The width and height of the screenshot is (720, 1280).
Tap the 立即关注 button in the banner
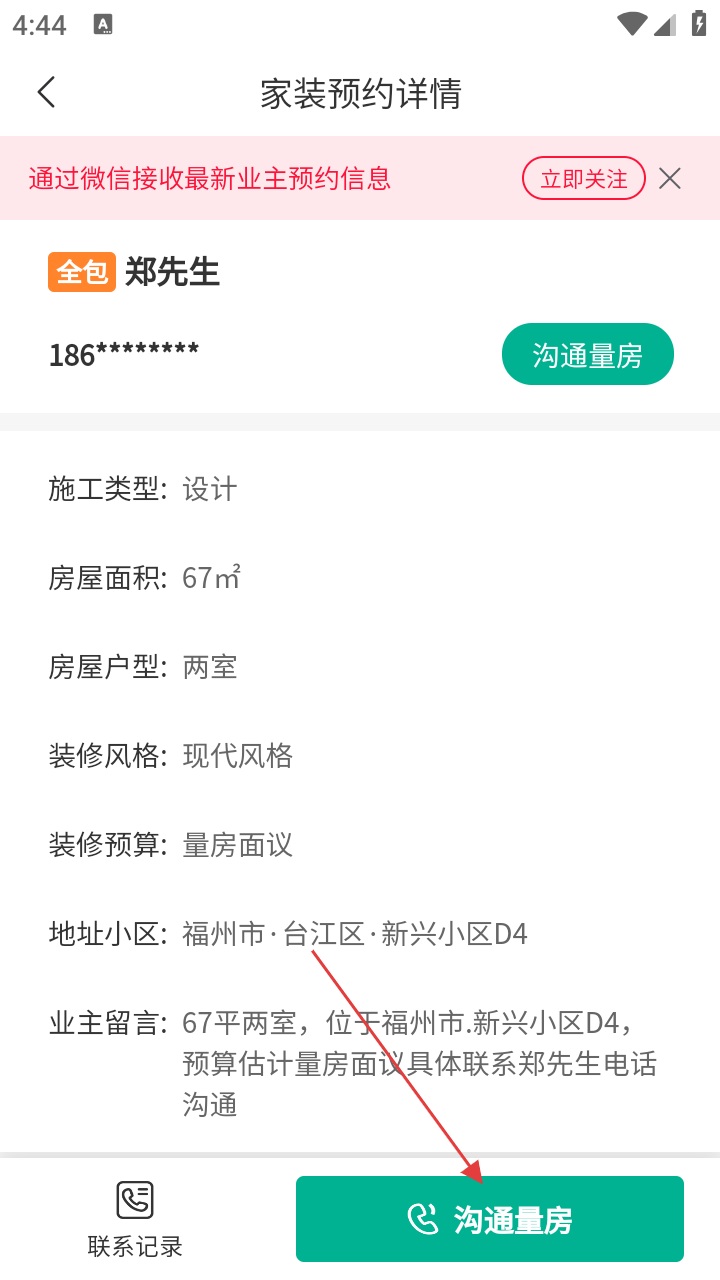tap(584, 179)
